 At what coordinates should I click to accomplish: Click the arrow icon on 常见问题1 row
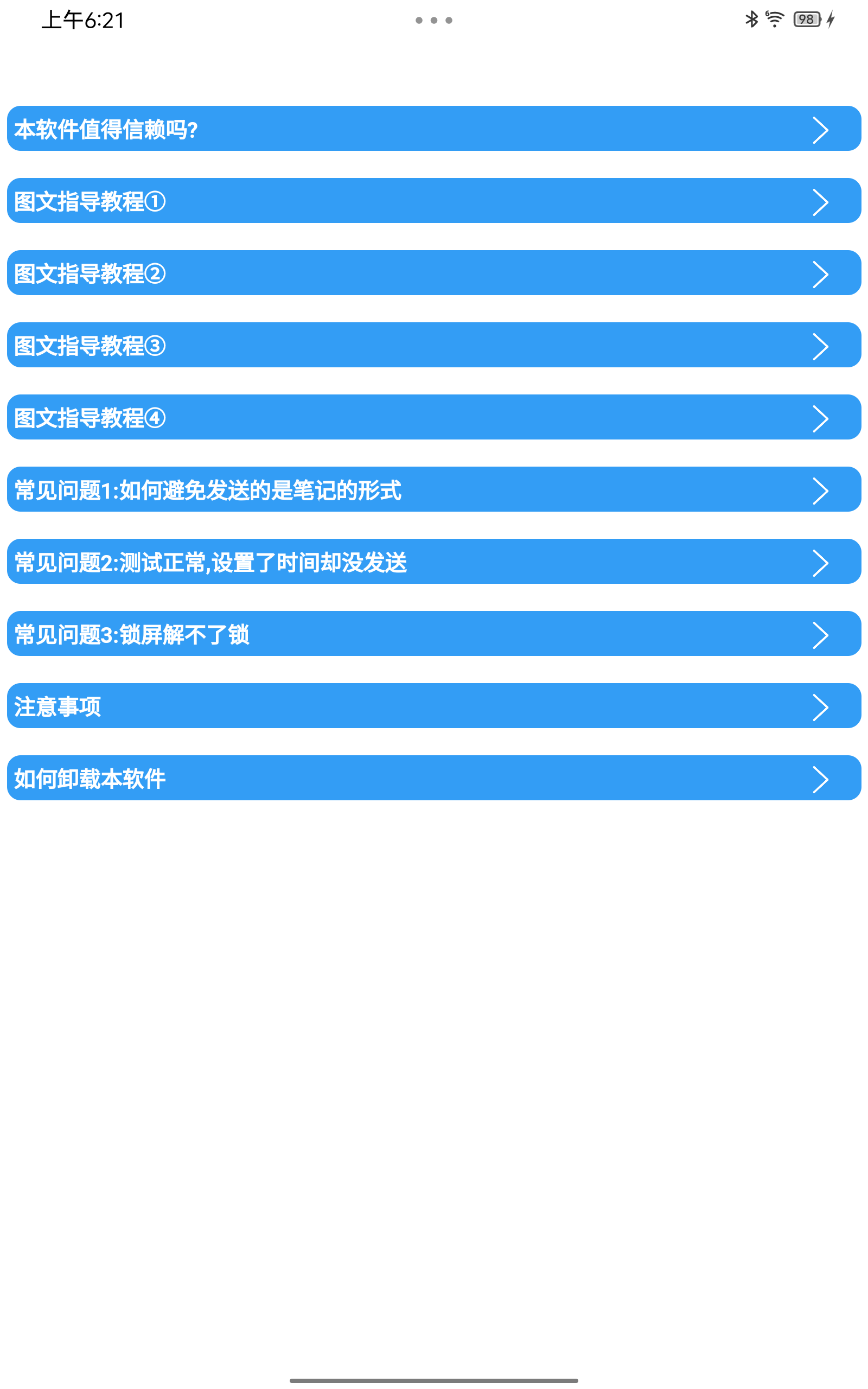[x=821, y=490]
